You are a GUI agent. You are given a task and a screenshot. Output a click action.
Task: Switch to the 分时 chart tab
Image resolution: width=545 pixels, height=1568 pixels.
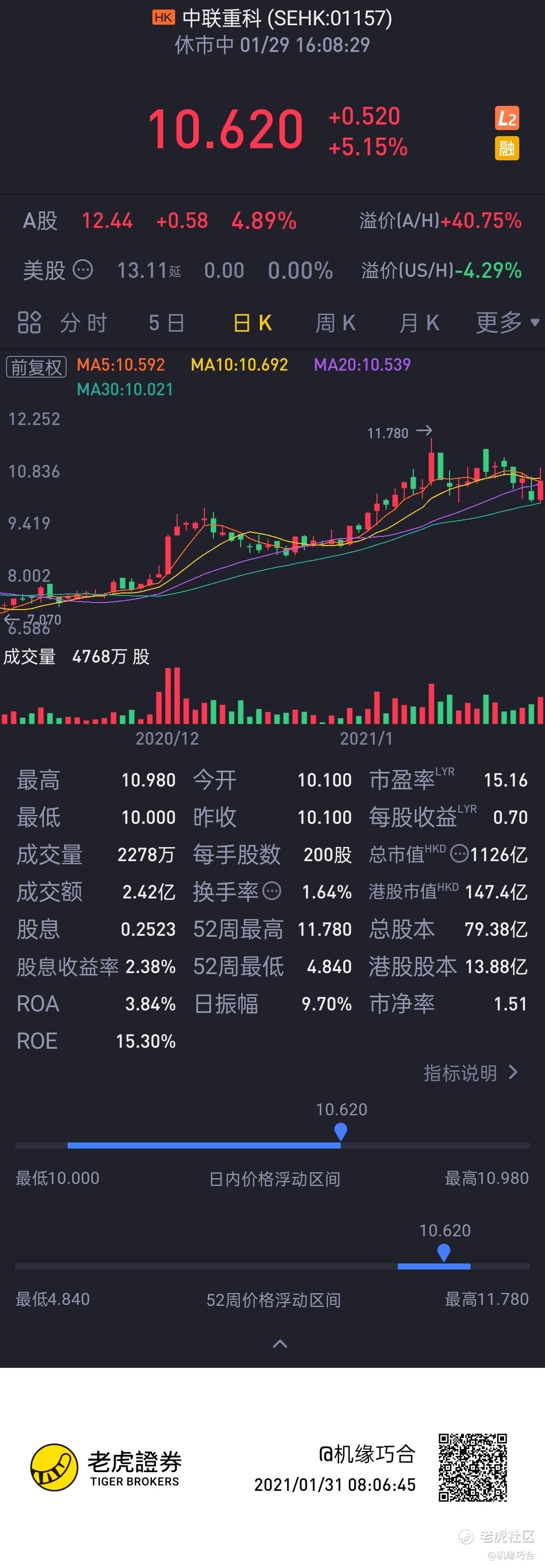[x=83, y=323]
